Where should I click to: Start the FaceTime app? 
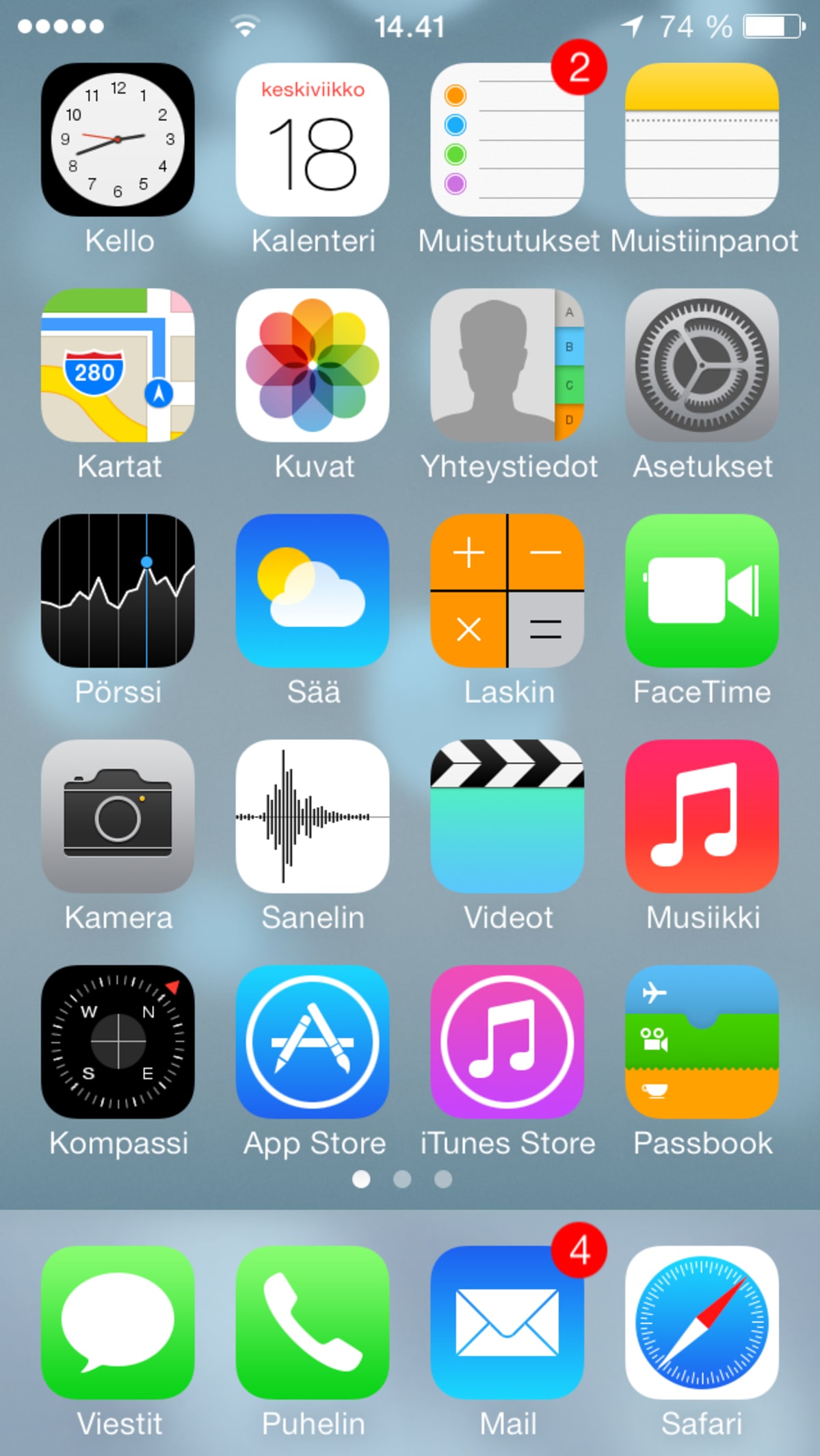(x=702, y=590)
